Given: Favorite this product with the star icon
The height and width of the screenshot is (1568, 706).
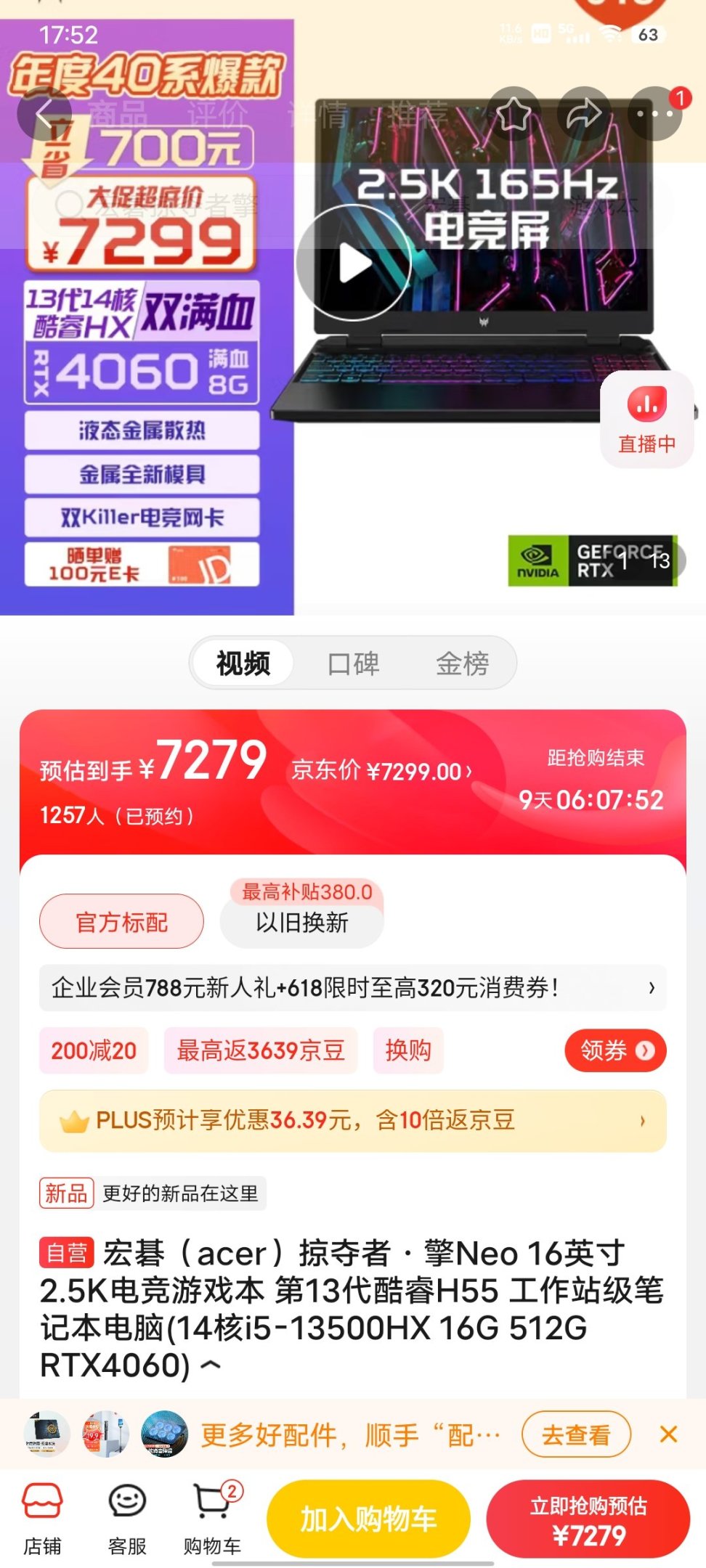Looking at the screenshot, I should (514, 114).
